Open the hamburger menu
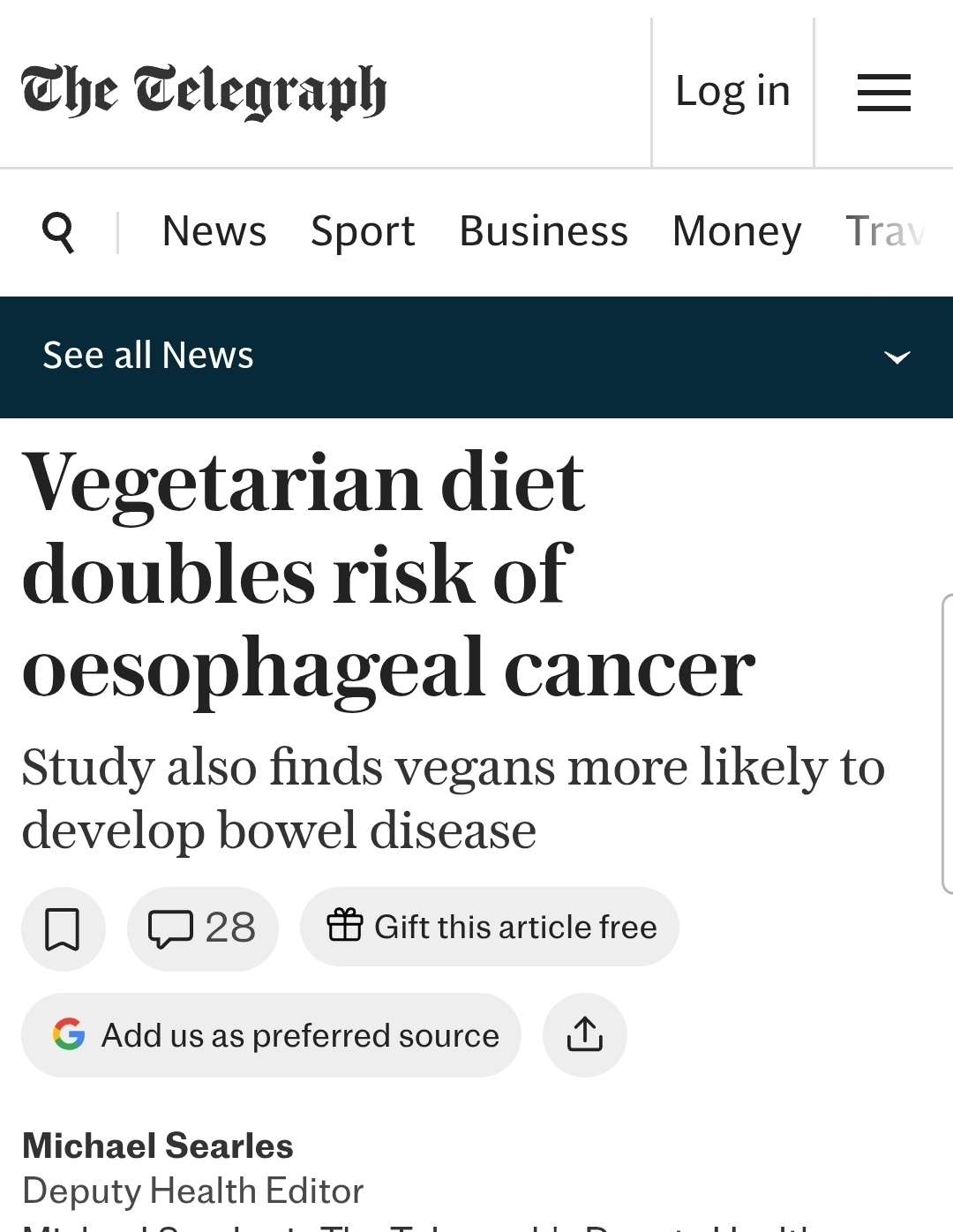 [x=883, y=93]
